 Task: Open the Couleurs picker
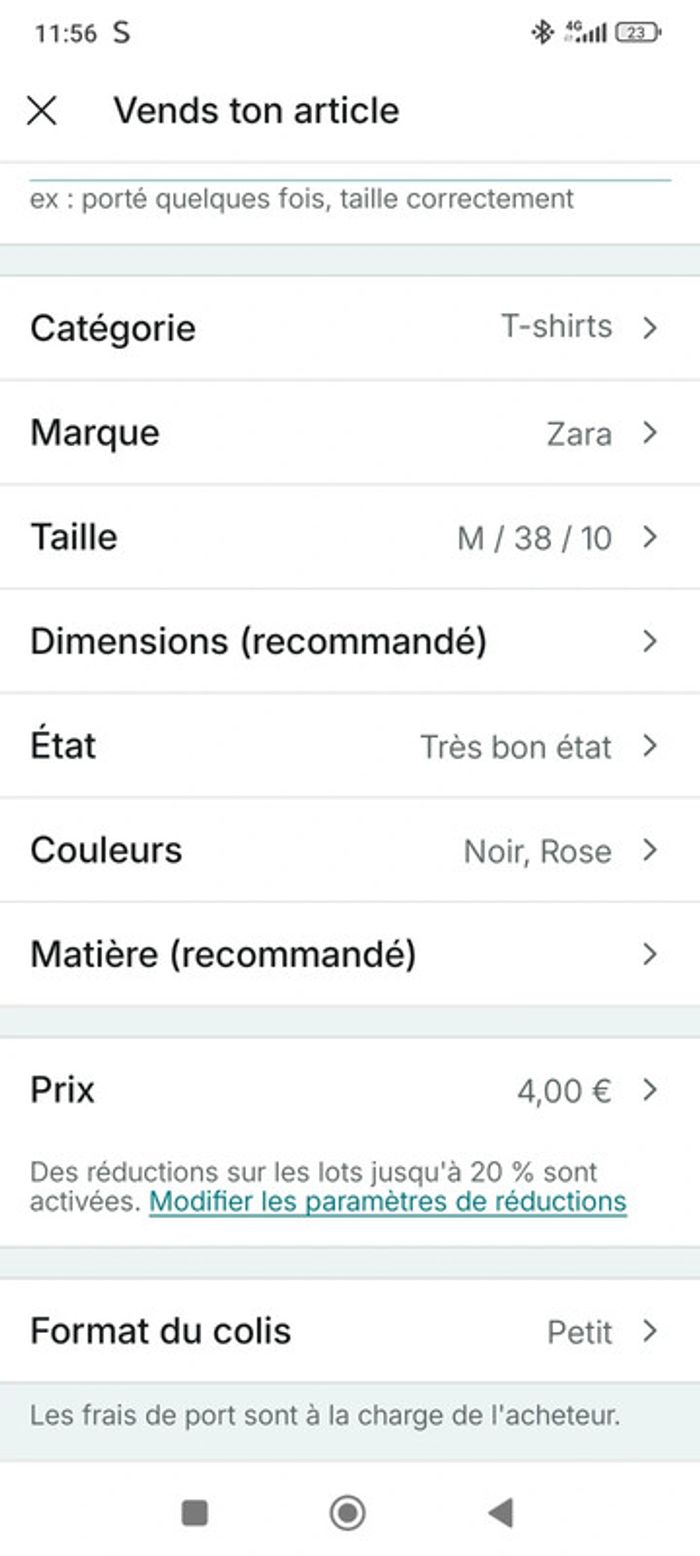coord(350,851)
